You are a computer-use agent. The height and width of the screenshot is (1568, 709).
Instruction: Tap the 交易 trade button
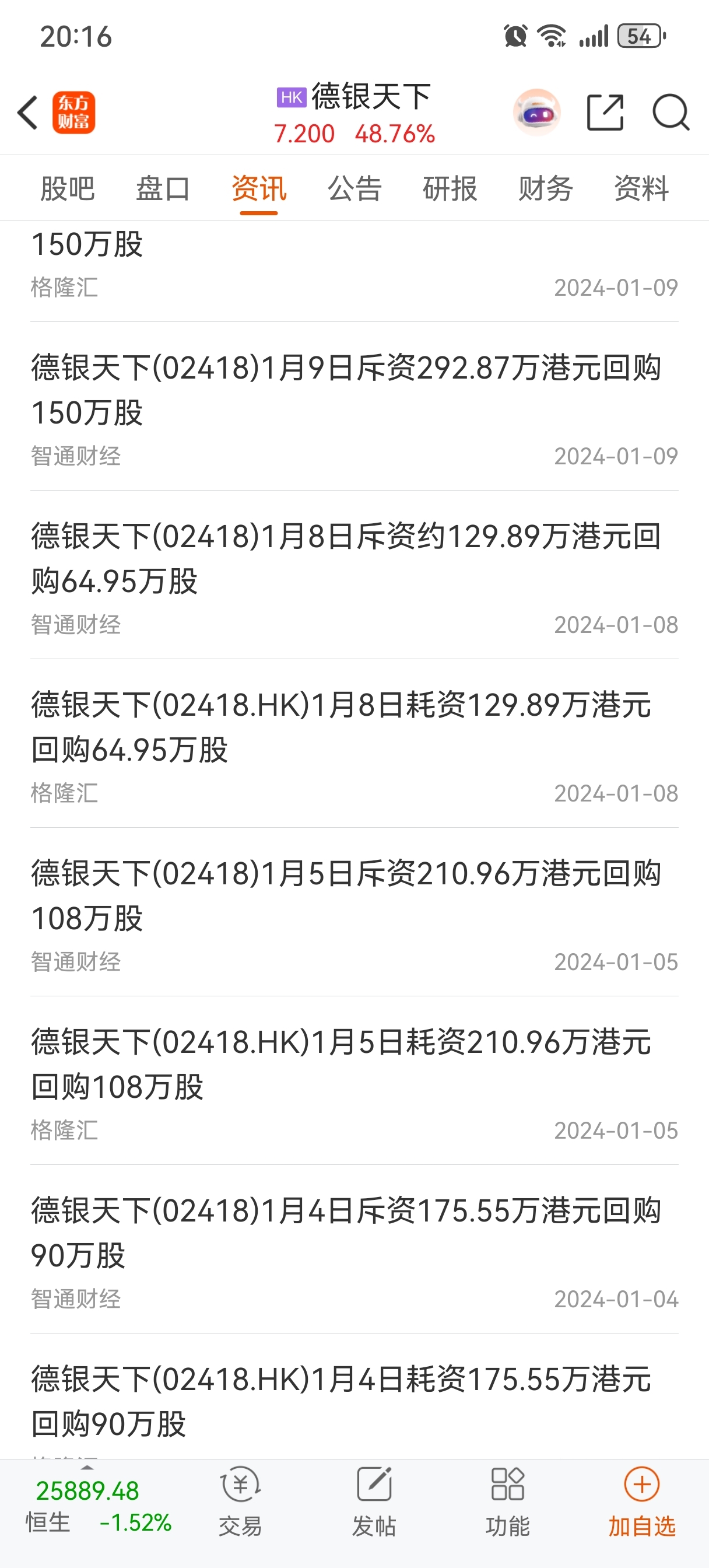point(240,1500)
